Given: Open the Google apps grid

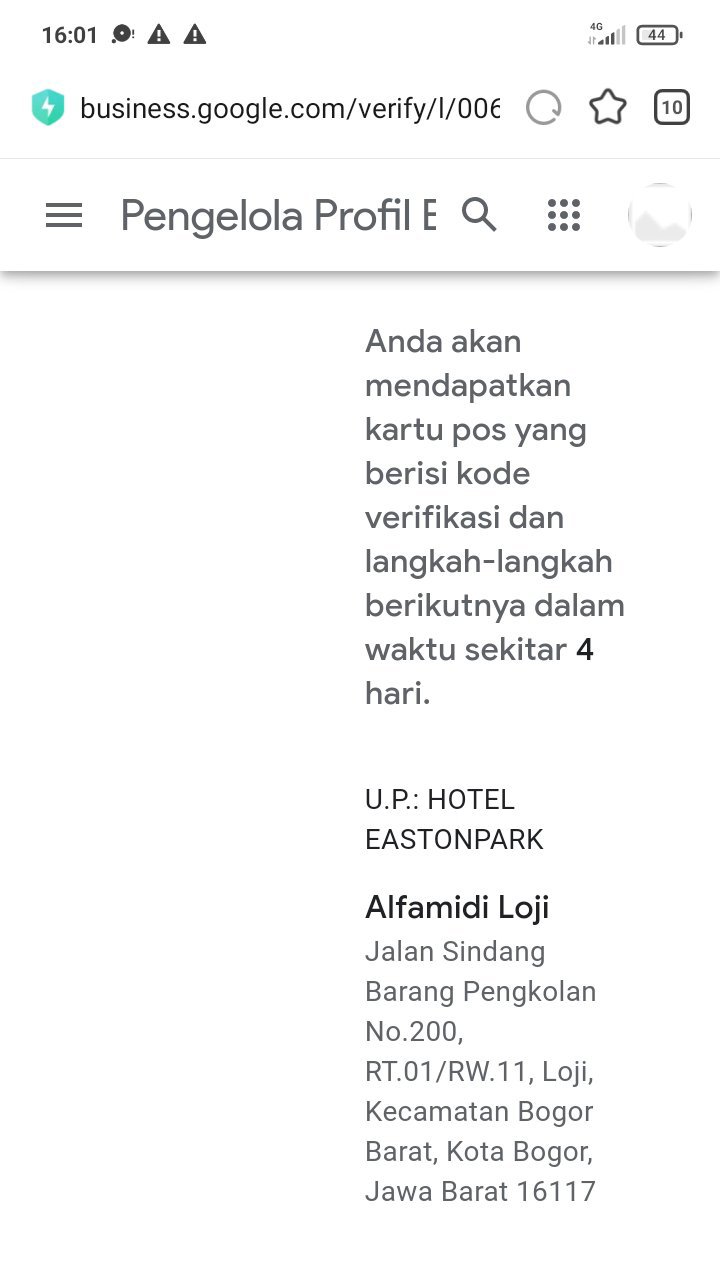Looking at the screenshot, I should [564, 215].
